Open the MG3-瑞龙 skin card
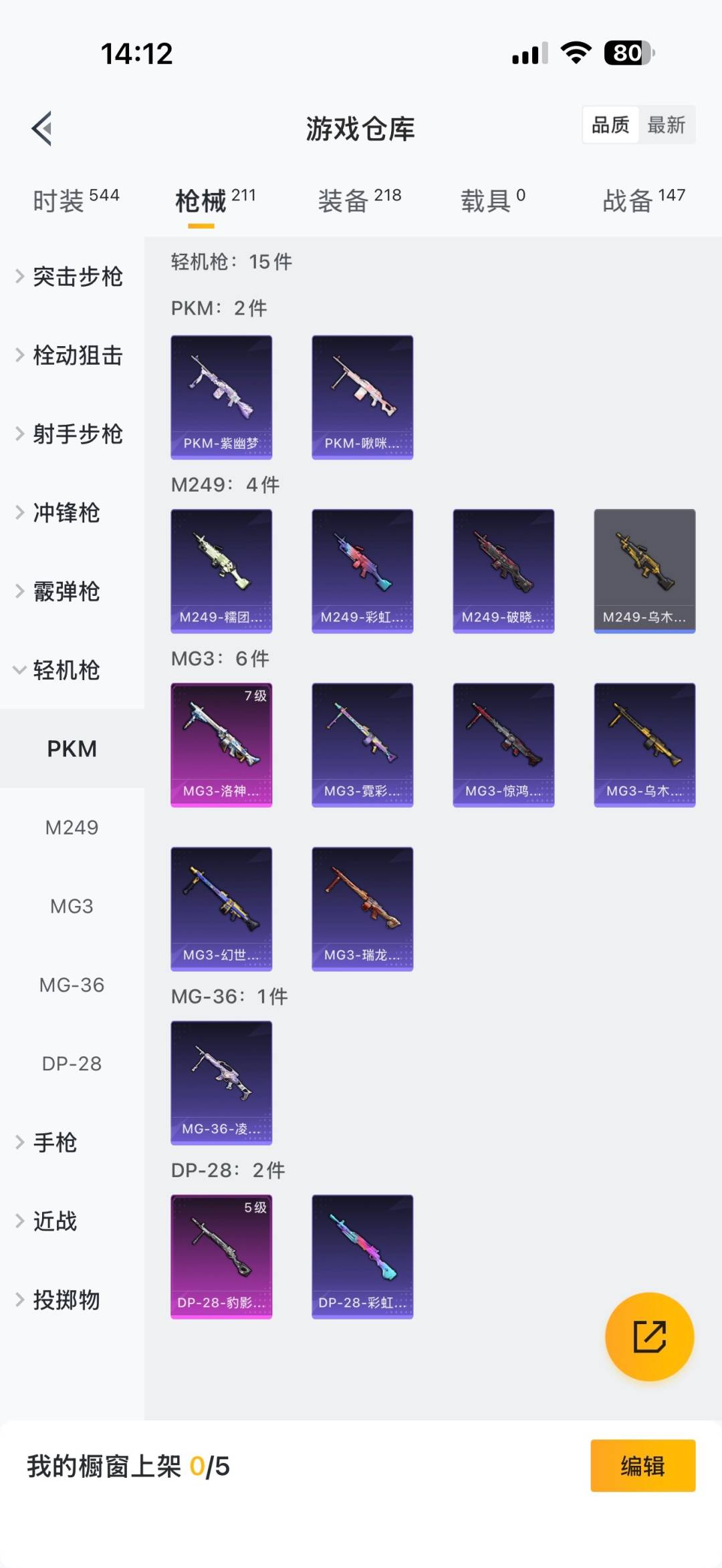 362,909
